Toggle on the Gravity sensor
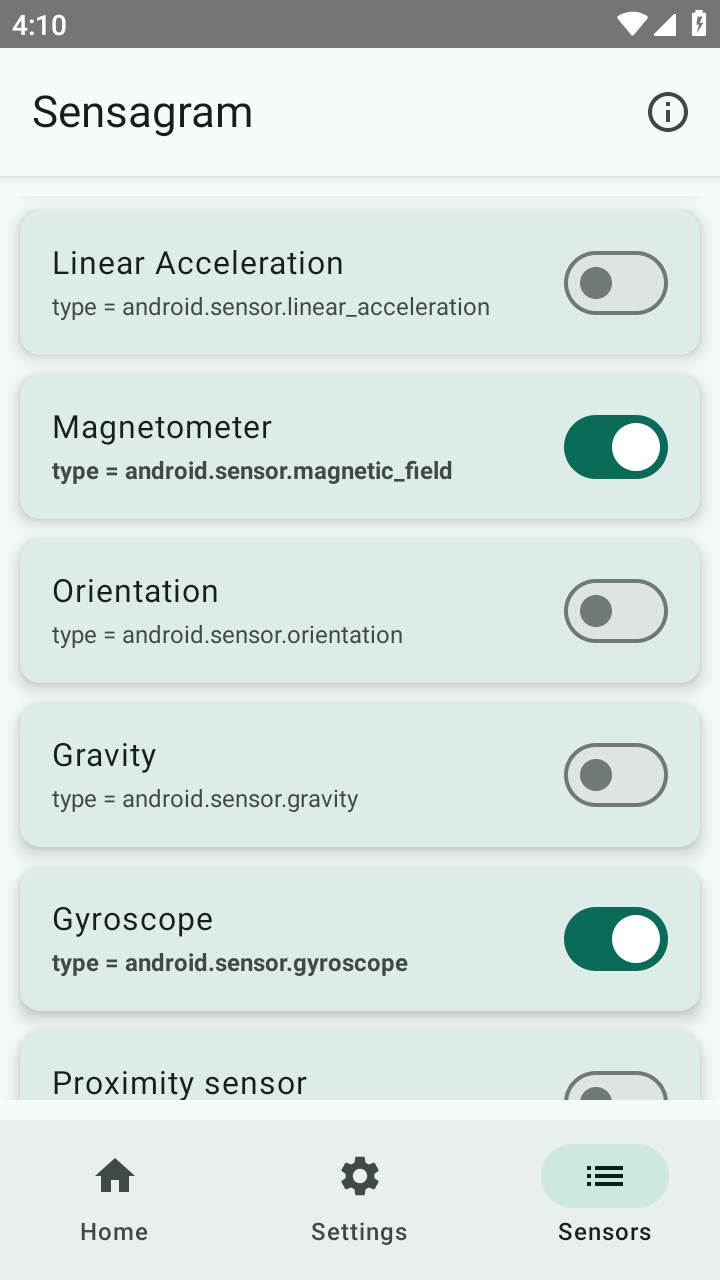 pyautogui.click(x=615, y=775)
